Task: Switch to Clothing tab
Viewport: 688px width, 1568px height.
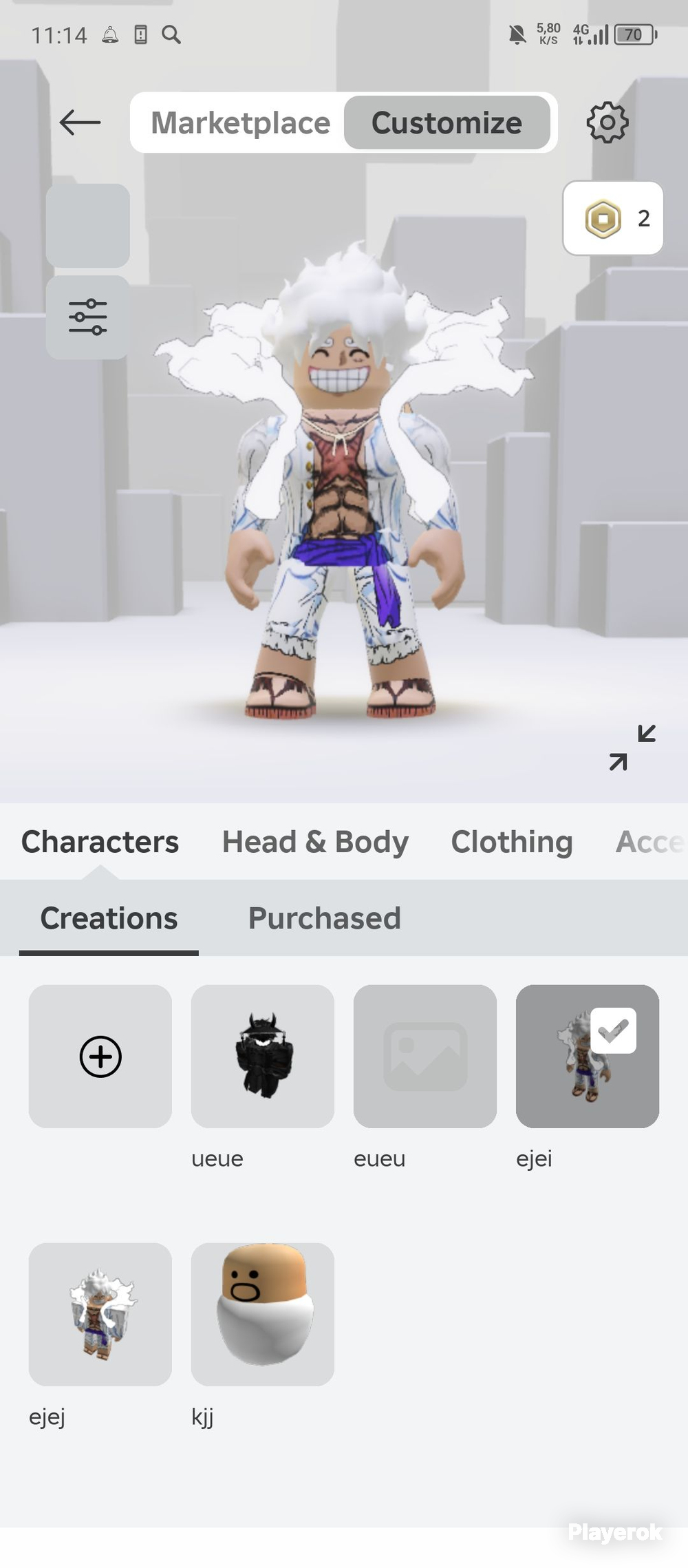Action: 512,842
